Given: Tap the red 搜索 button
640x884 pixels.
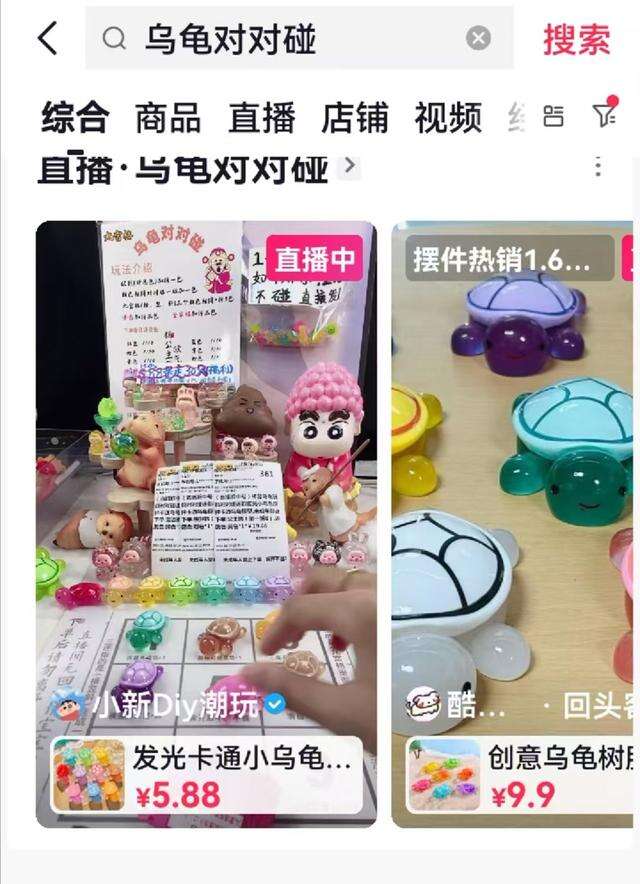Looking at the screenshot, I should pyautogui.click(x=577, y=39).
